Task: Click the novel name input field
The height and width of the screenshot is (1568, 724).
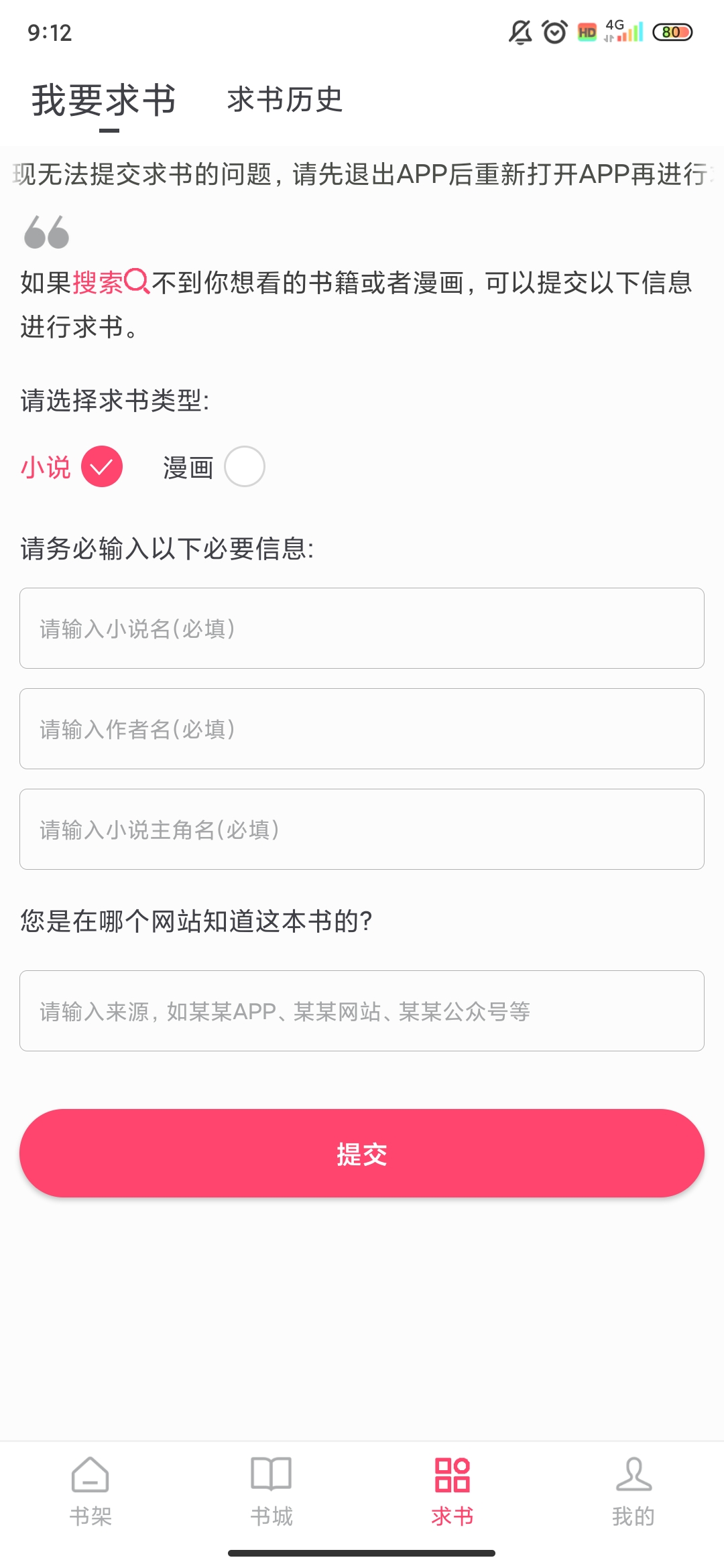Action: click(362, 628)
